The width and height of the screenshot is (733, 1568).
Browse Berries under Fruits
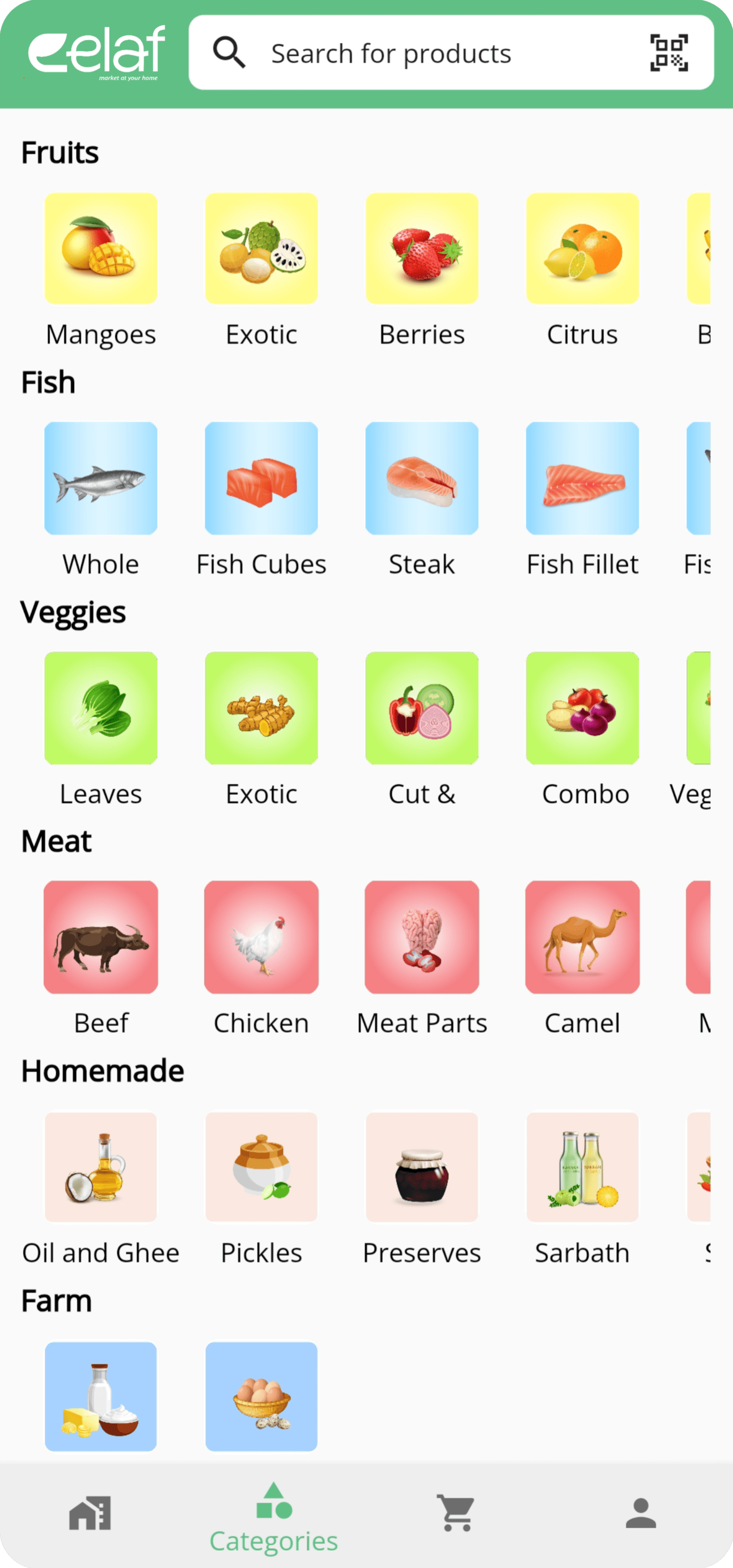pyautogui.click(x=422, y=250)
